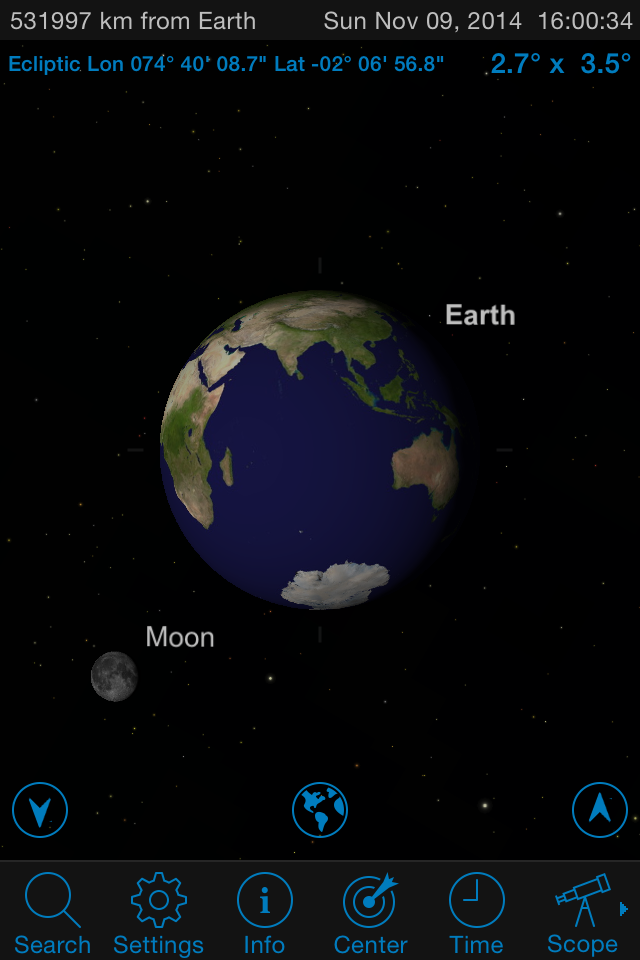Image resolution: width=640 pixels, height=960 pixels.
Task: Tap the 2.7° x 3.5° field of view
Action: tap(560, 65)
